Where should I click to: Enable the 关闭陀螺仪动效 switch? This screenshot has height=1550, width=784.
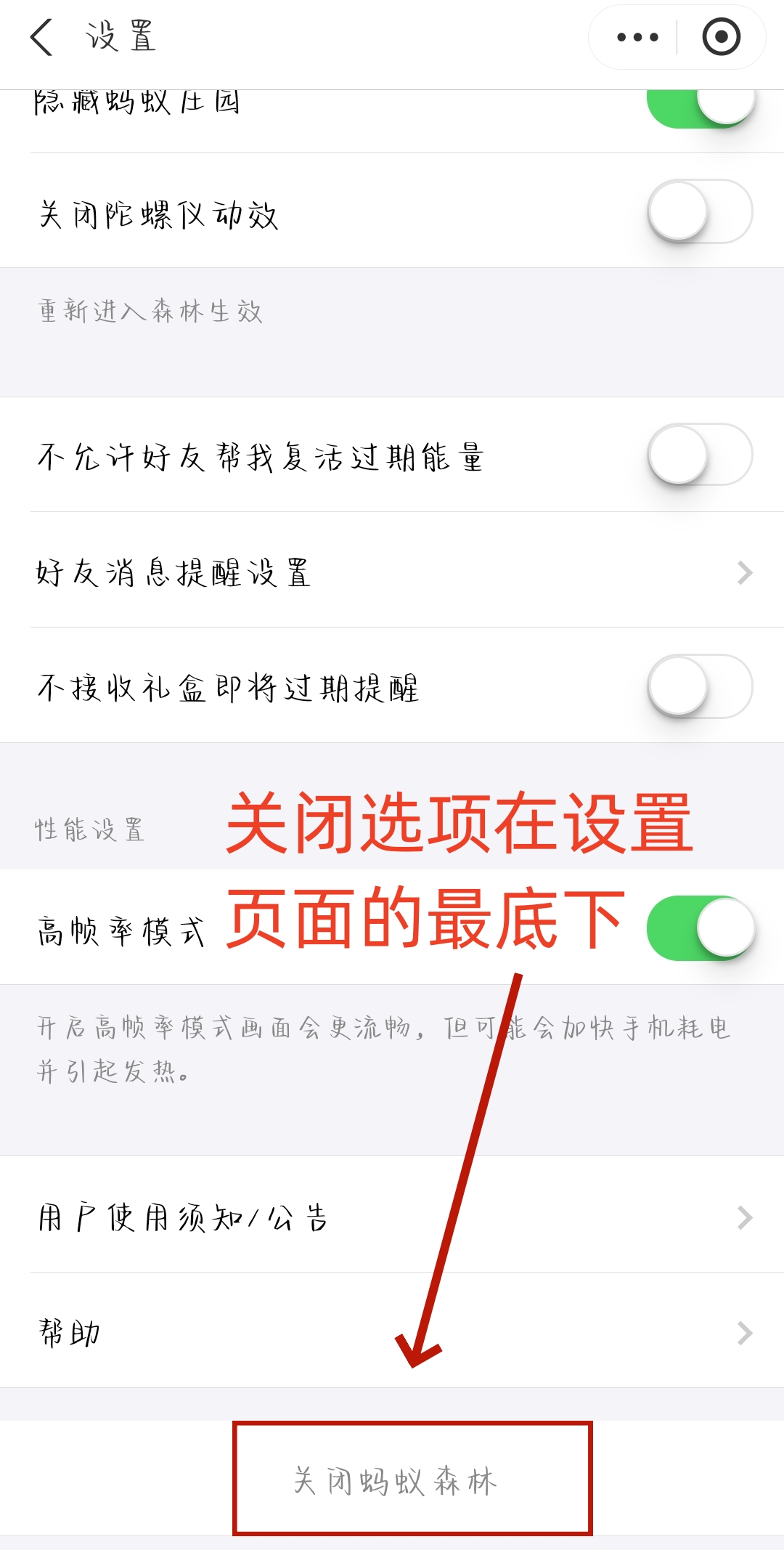(700, 211)
